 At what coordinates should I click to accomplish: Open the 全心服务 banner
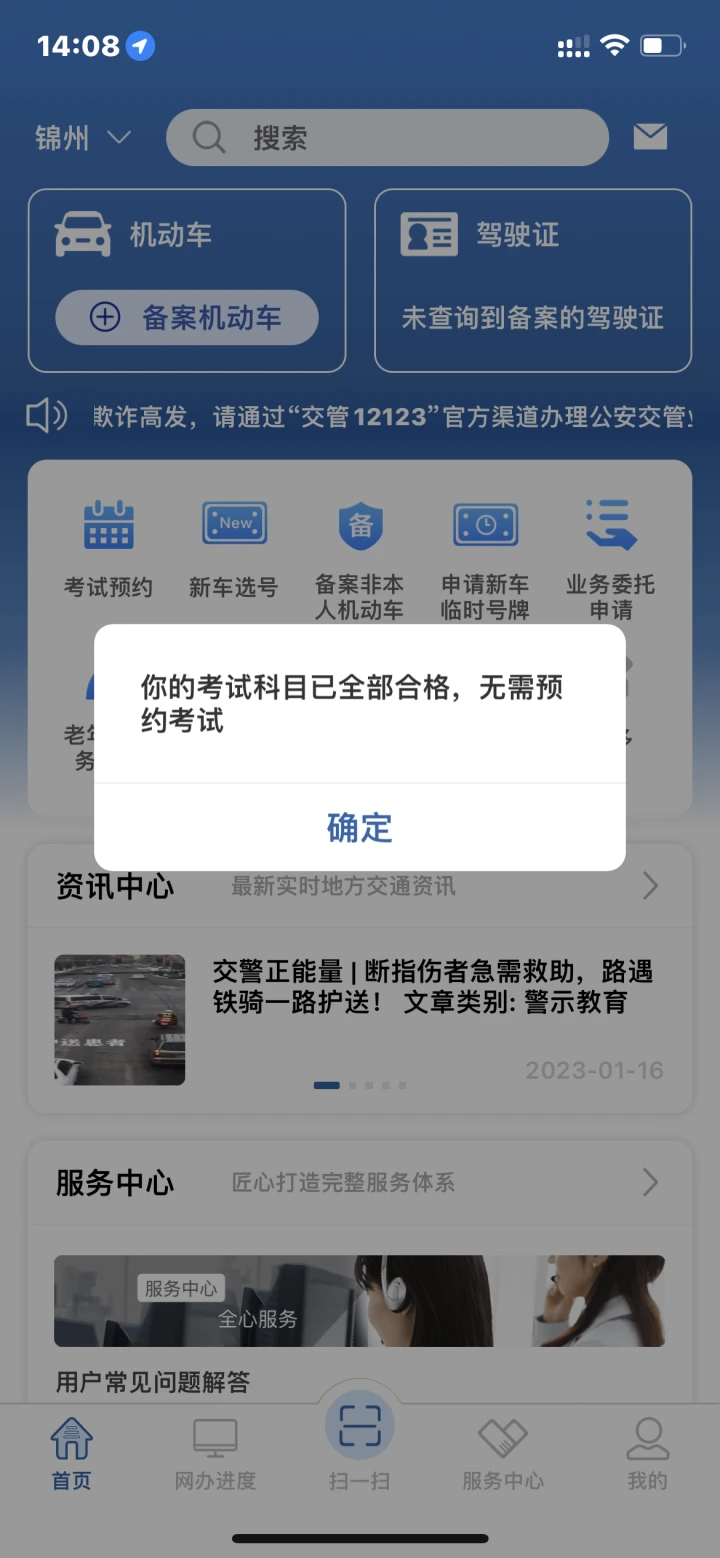point(360,1300)
